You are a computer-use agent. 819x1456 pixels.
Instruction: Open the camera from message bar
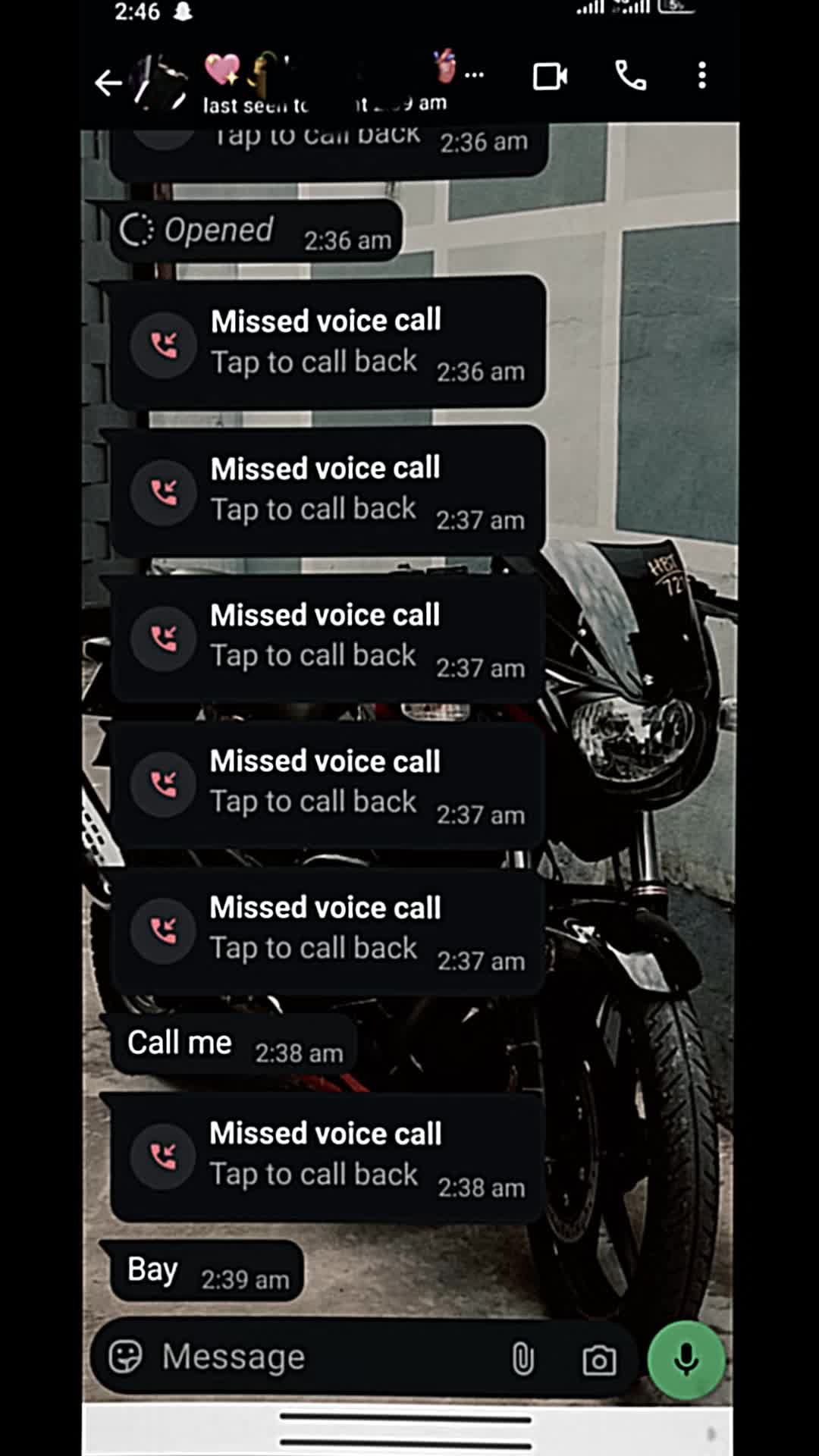click(599, 1360)
